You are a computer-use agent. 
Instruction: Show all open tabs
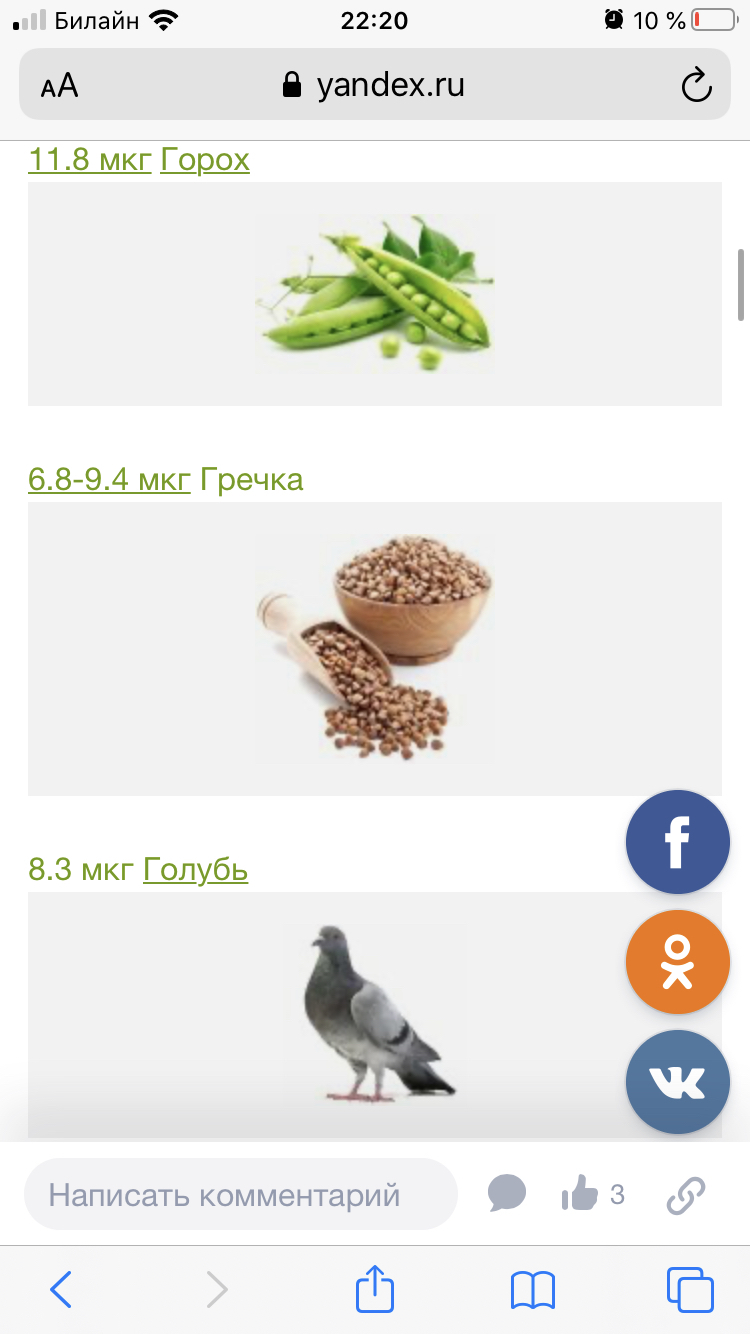pos(690,1290)
